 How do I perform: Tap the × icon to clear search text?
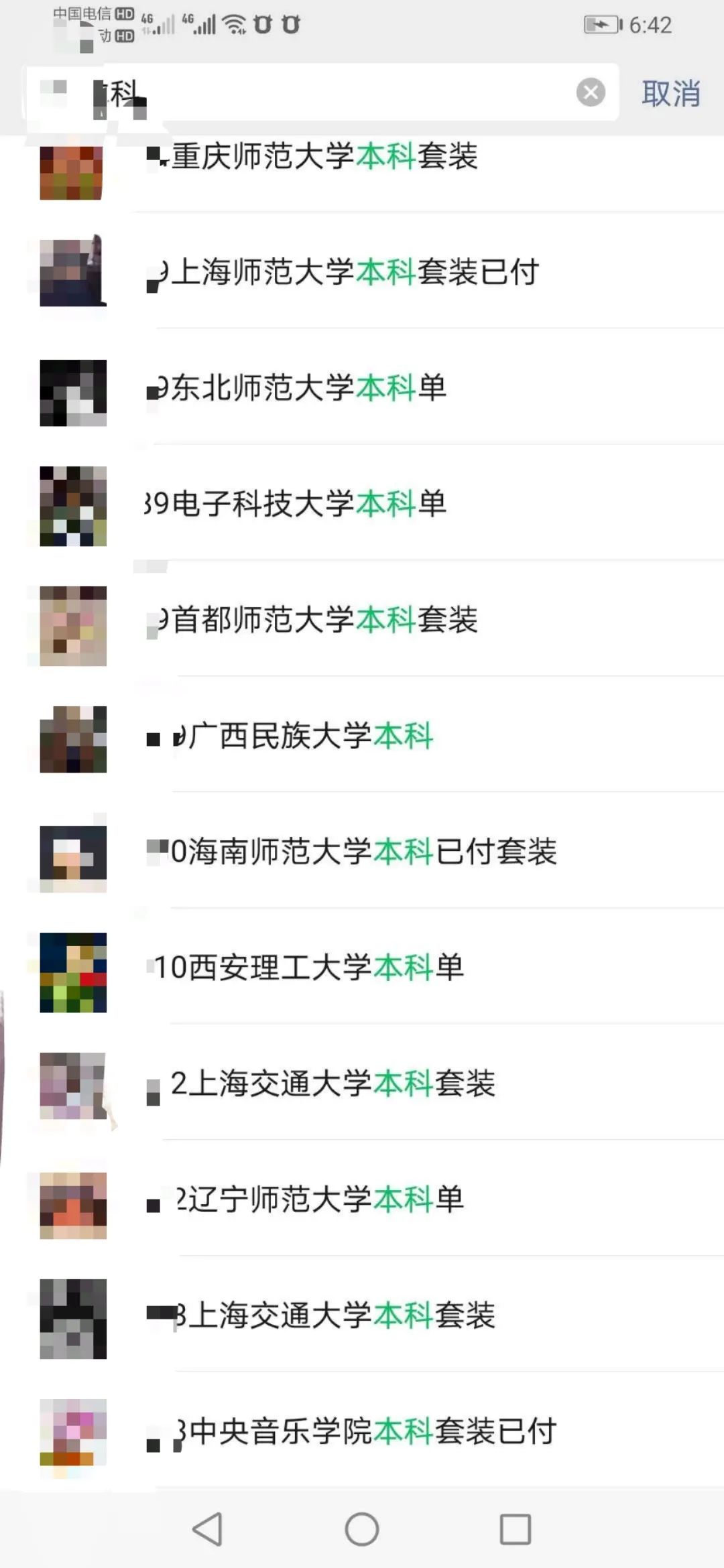click(590, 93)
